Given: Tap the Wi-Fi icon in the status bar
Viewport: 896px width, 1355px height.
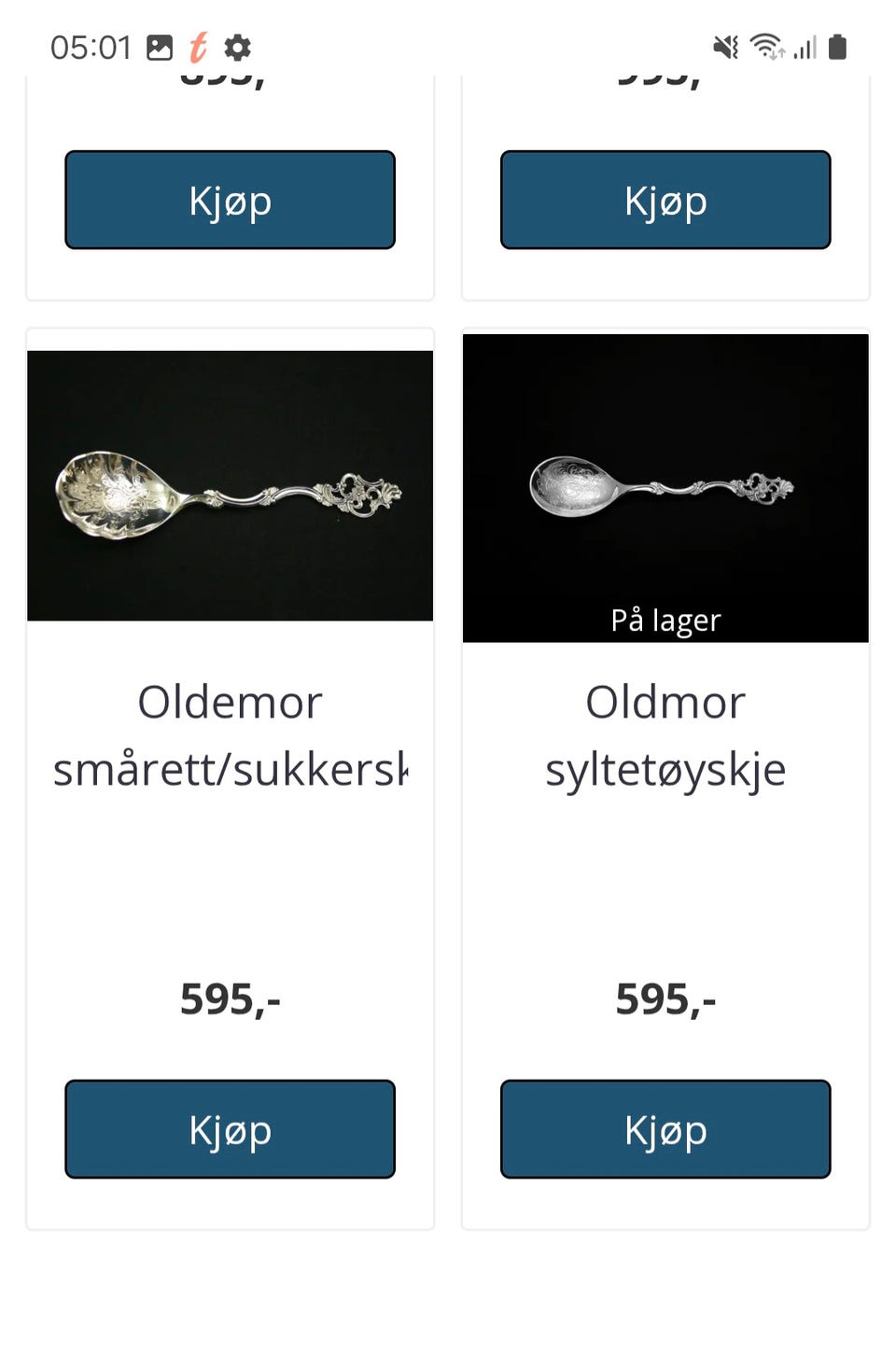Looking at the screenshot, I should [x=767, y=46].
